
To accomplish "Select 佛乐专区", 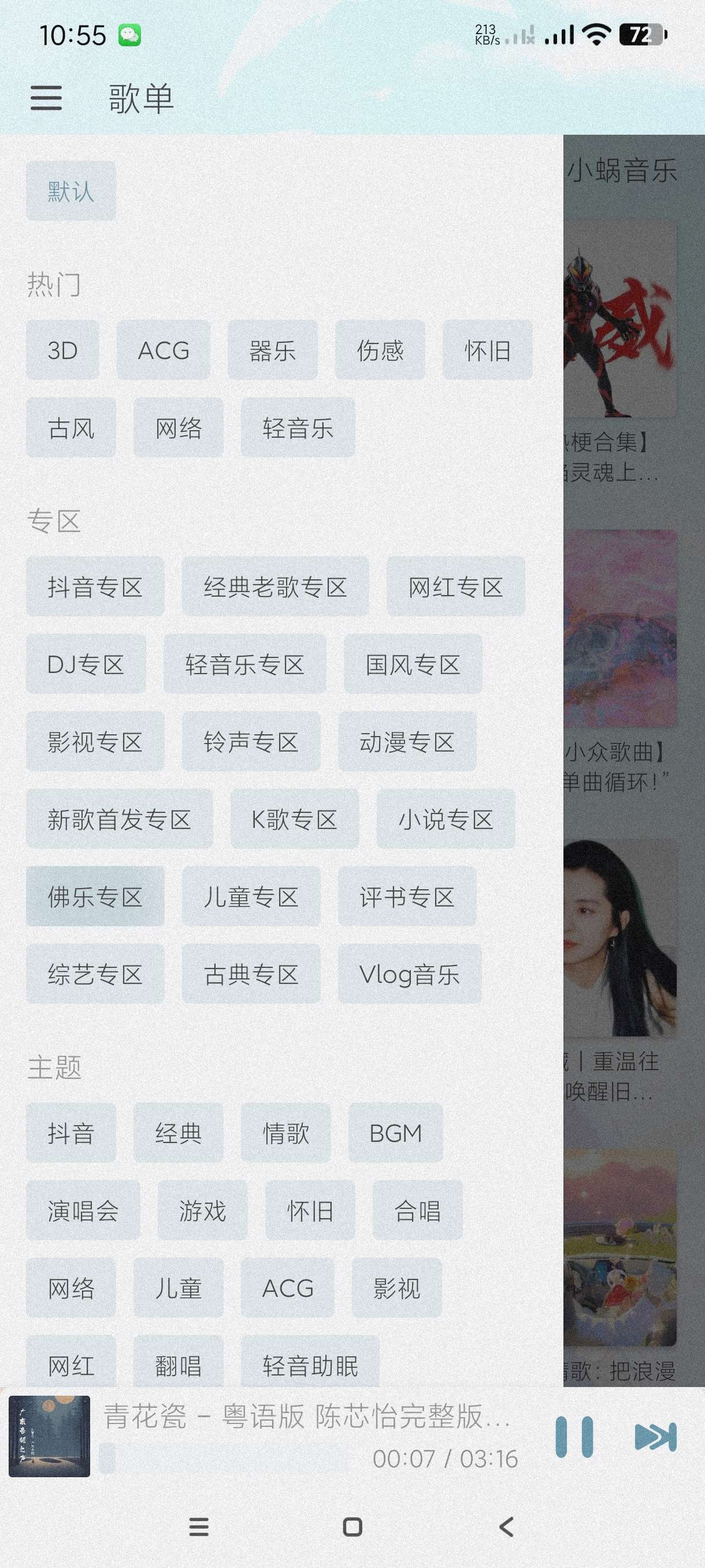I will pos(95,897).
